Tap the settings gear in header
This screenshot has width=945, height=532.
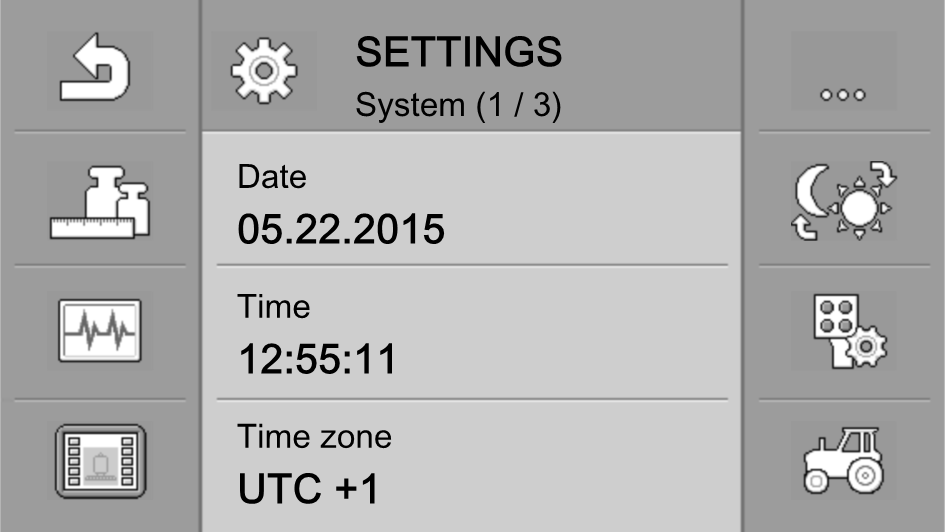(264, 71)
